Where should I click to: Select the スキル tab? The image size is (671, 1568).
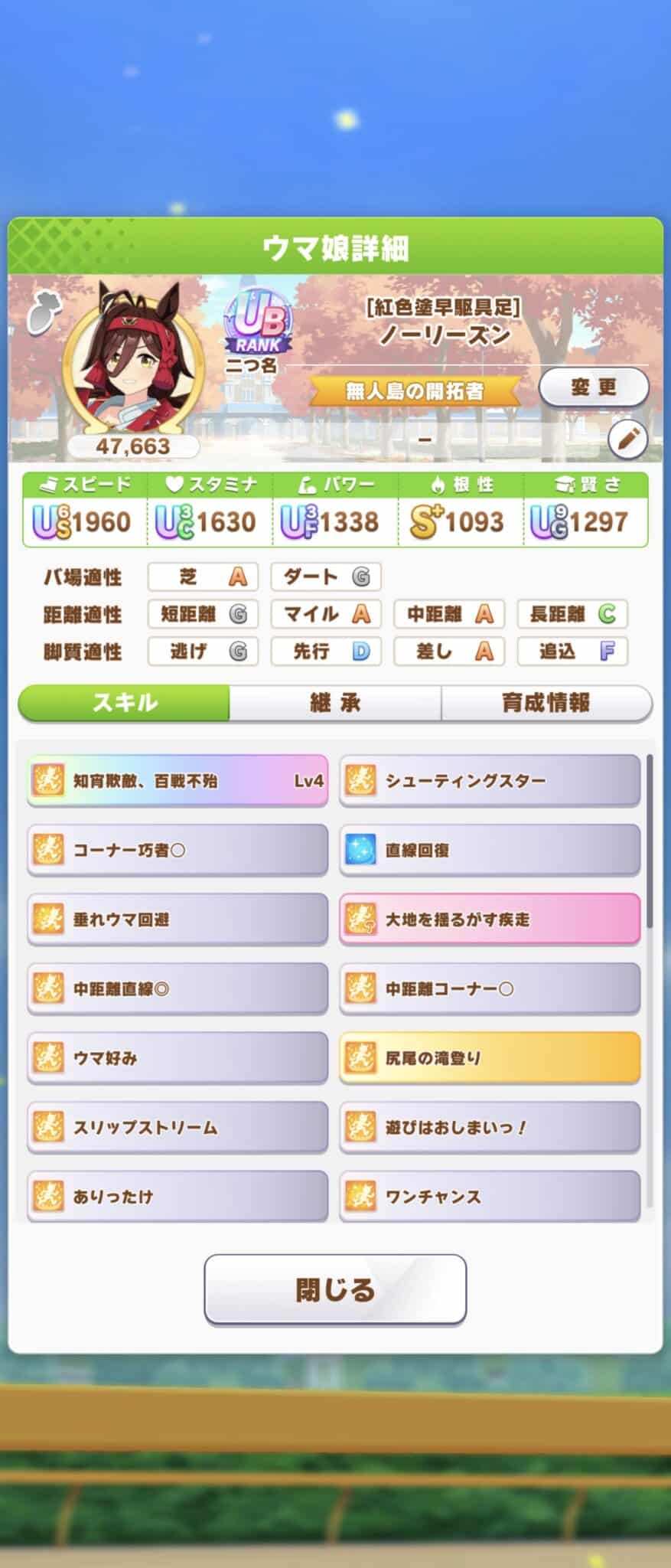point(124,703)
